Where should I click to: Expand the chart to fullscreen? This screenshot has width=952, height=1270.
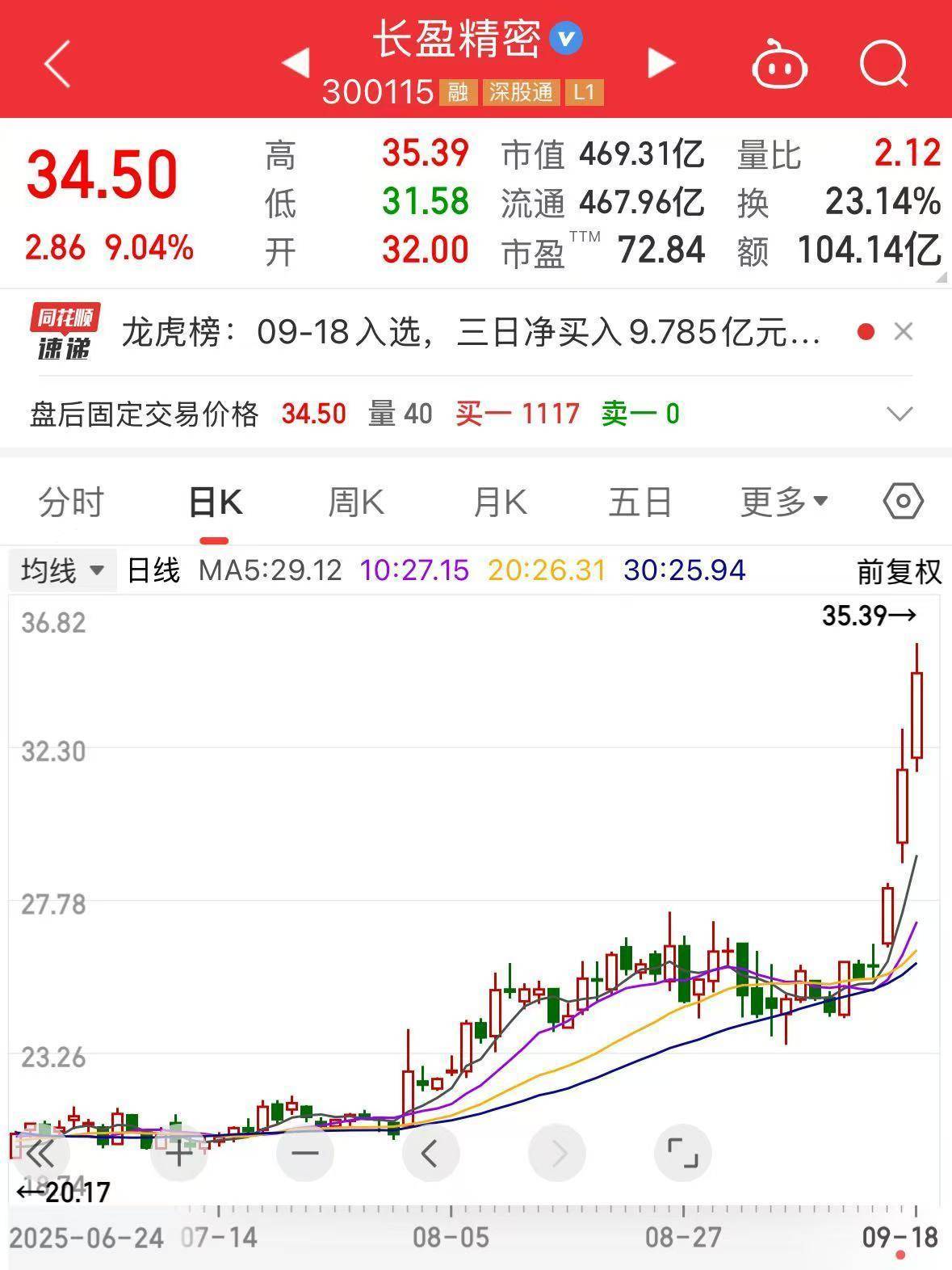point(682,1153)
